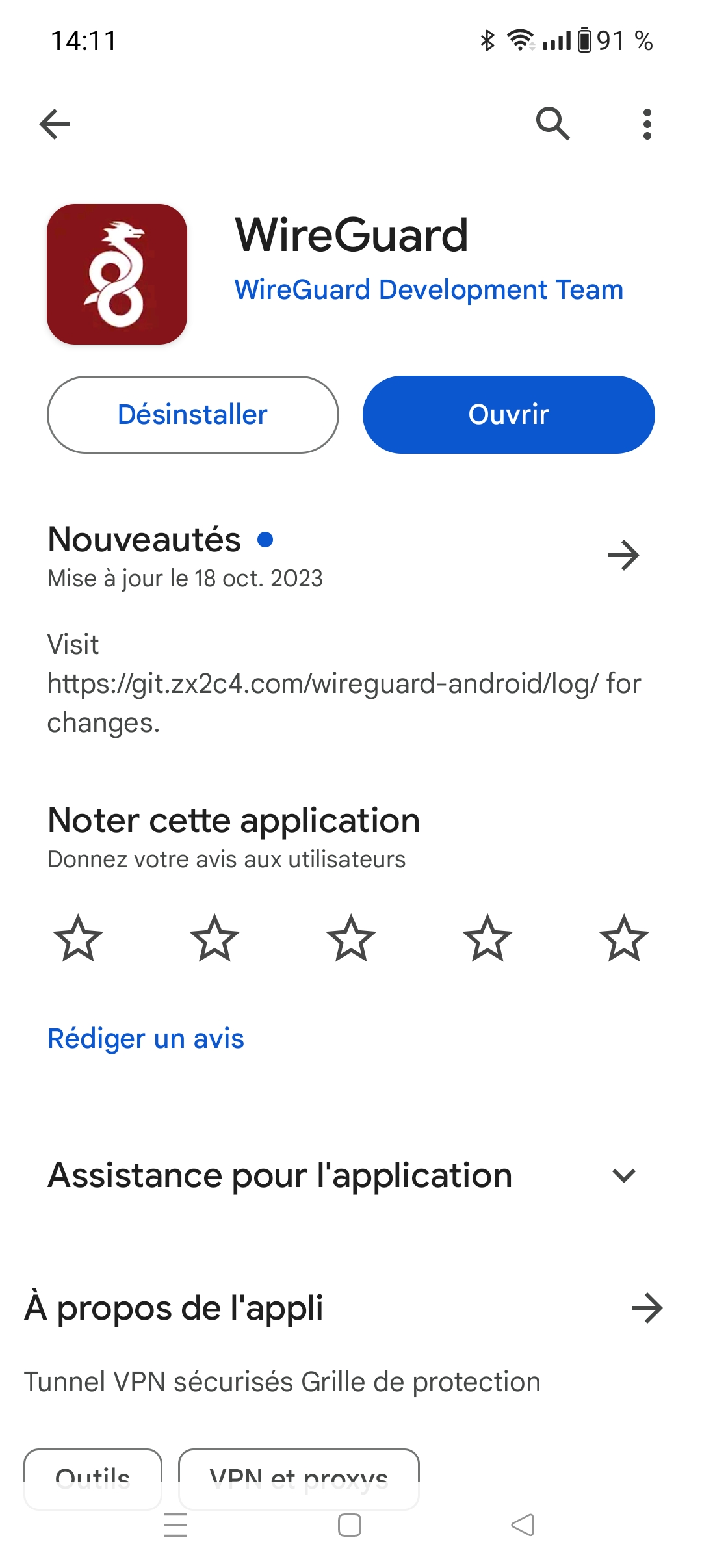Give the app three stars

[x=351, y=938]
